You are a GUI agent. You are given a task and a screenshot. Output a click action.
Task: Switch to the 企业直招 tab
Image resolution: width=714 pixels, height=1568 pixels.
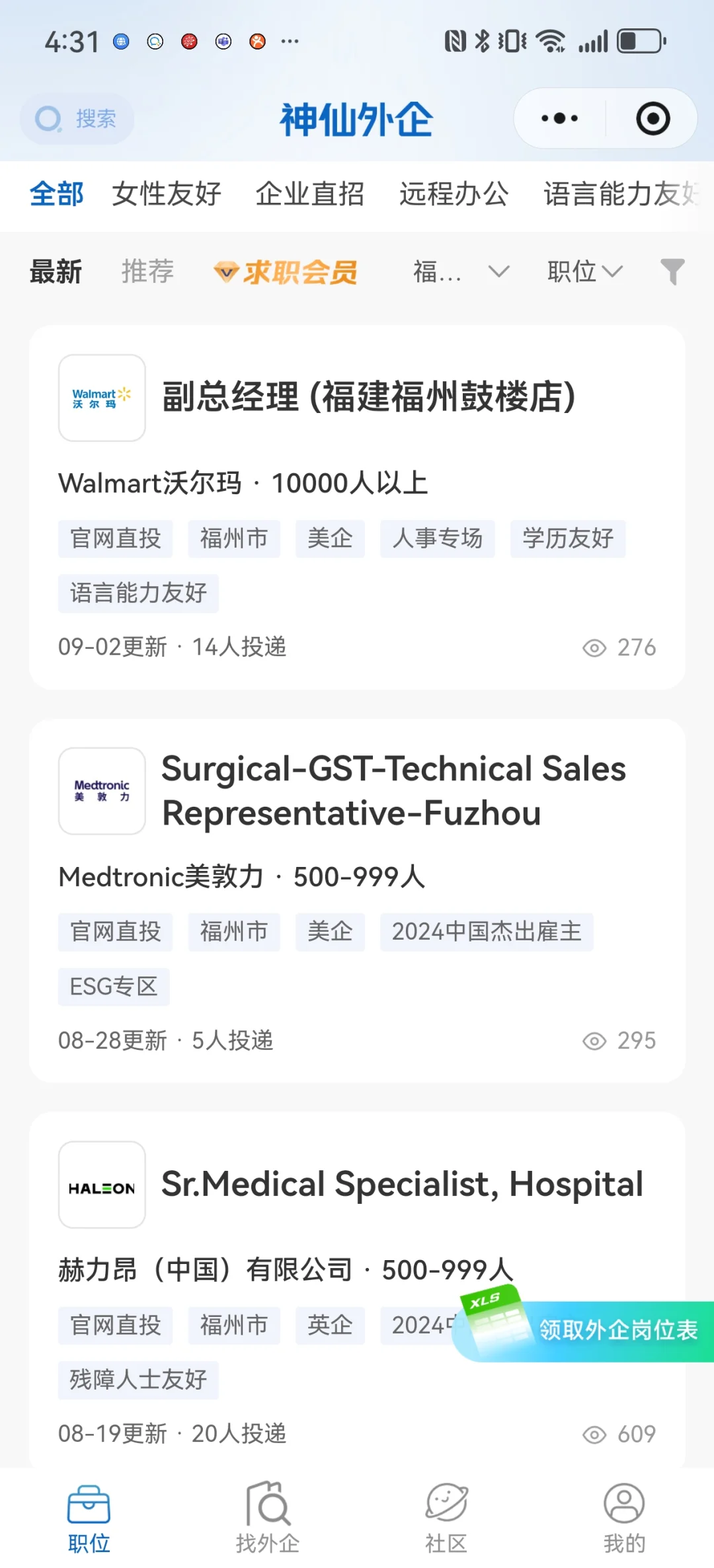pos(310,194)
